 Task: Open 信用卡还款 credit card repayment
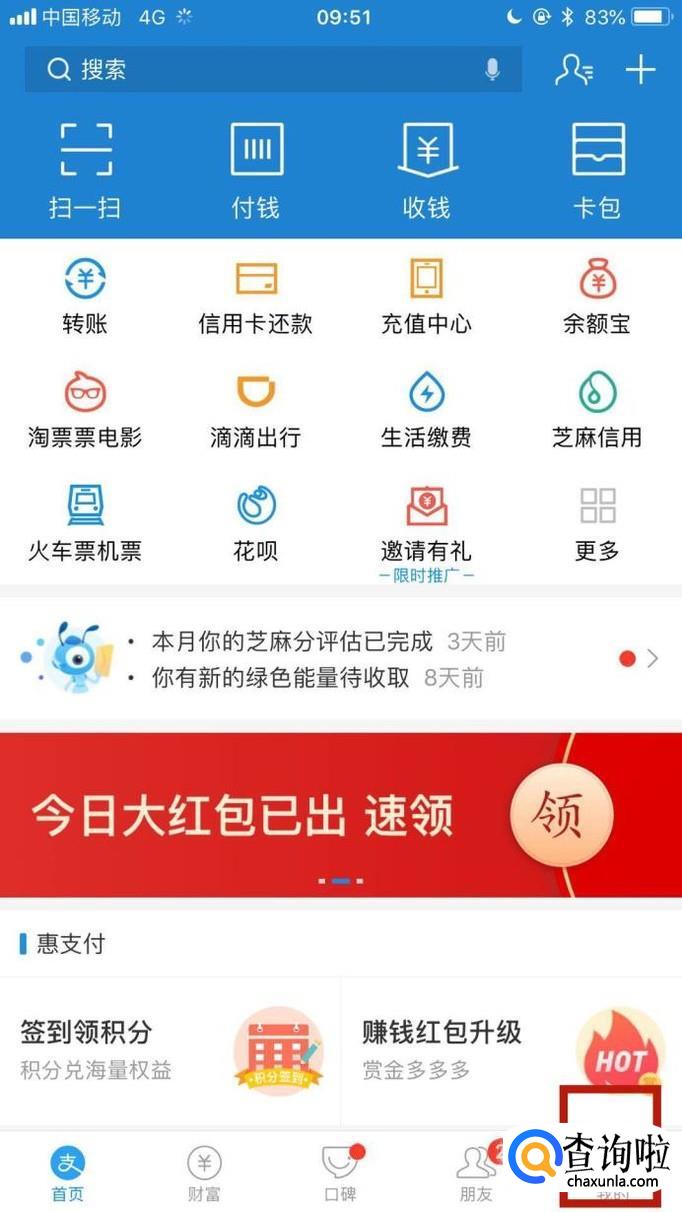click(256, 296)
